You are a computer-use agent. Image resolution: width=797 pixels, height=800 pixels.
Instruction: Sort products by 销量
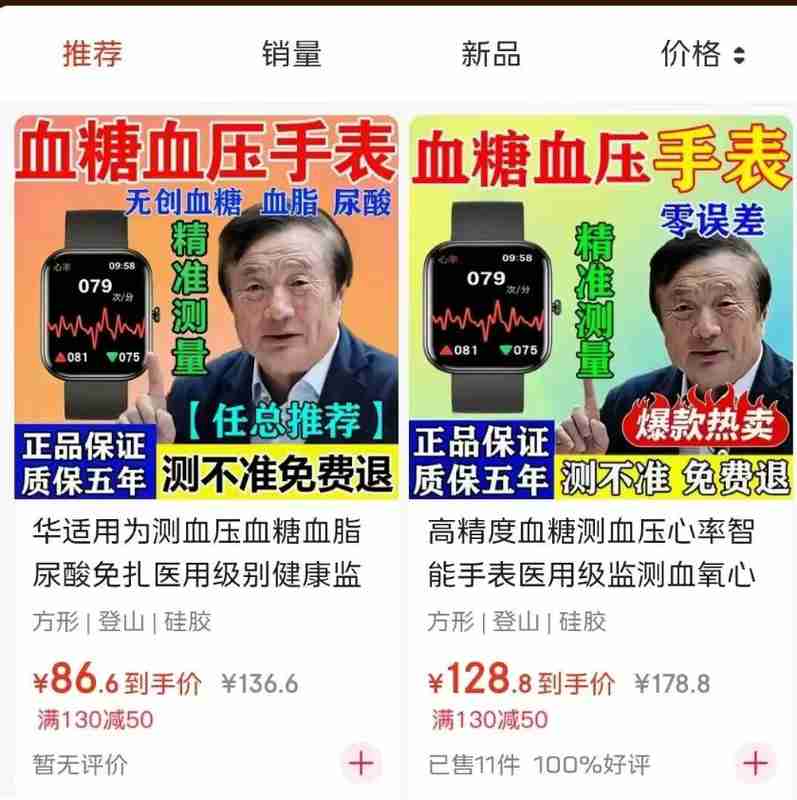click(291, 54)
